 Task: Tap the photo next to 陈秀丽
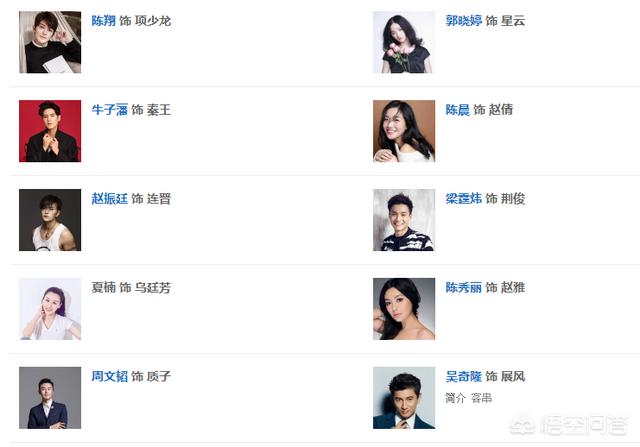(x=404, y=309)
